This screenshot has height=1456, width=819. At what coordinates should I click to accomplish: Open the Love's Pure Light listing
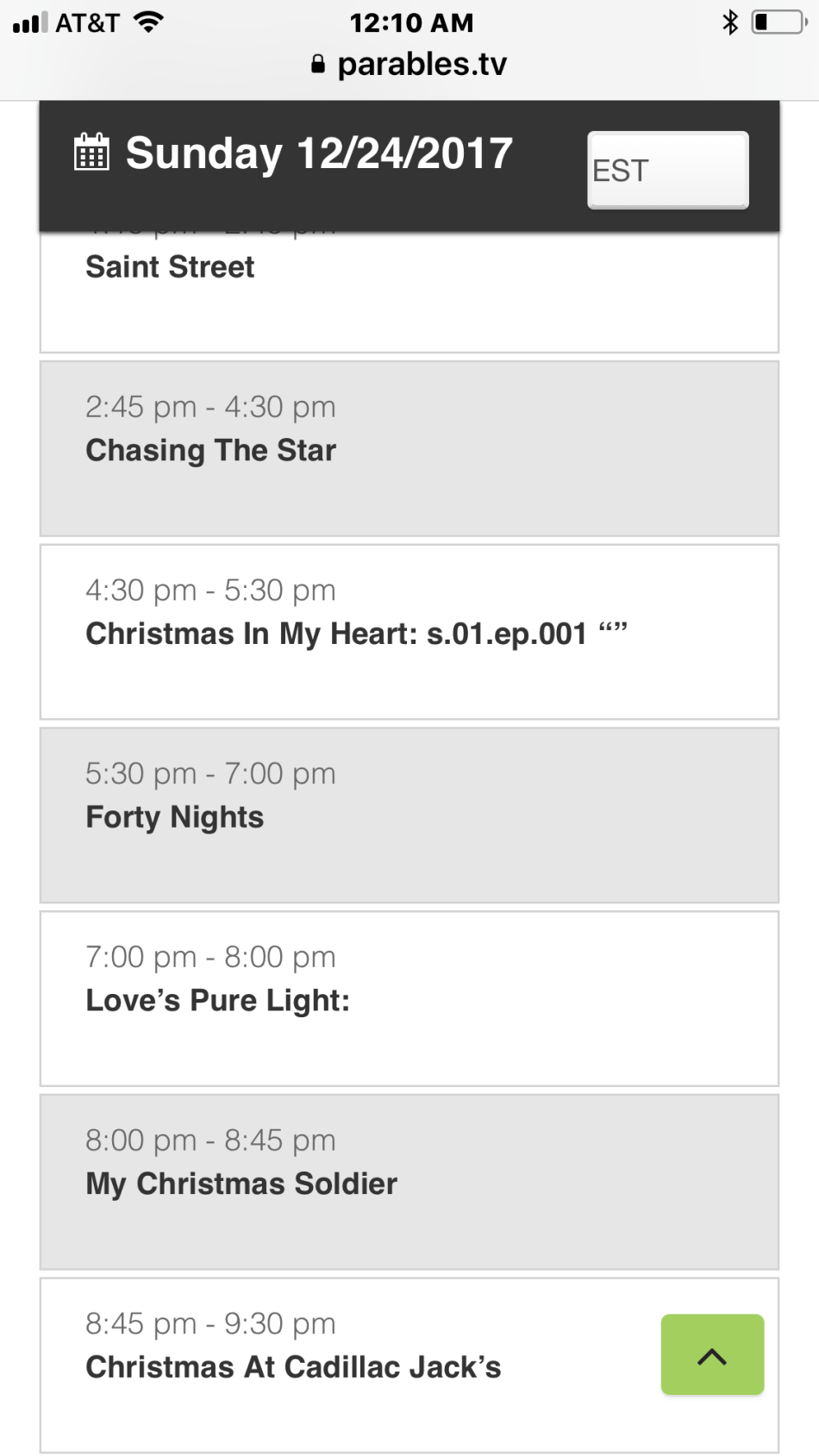coord(218,1000)
